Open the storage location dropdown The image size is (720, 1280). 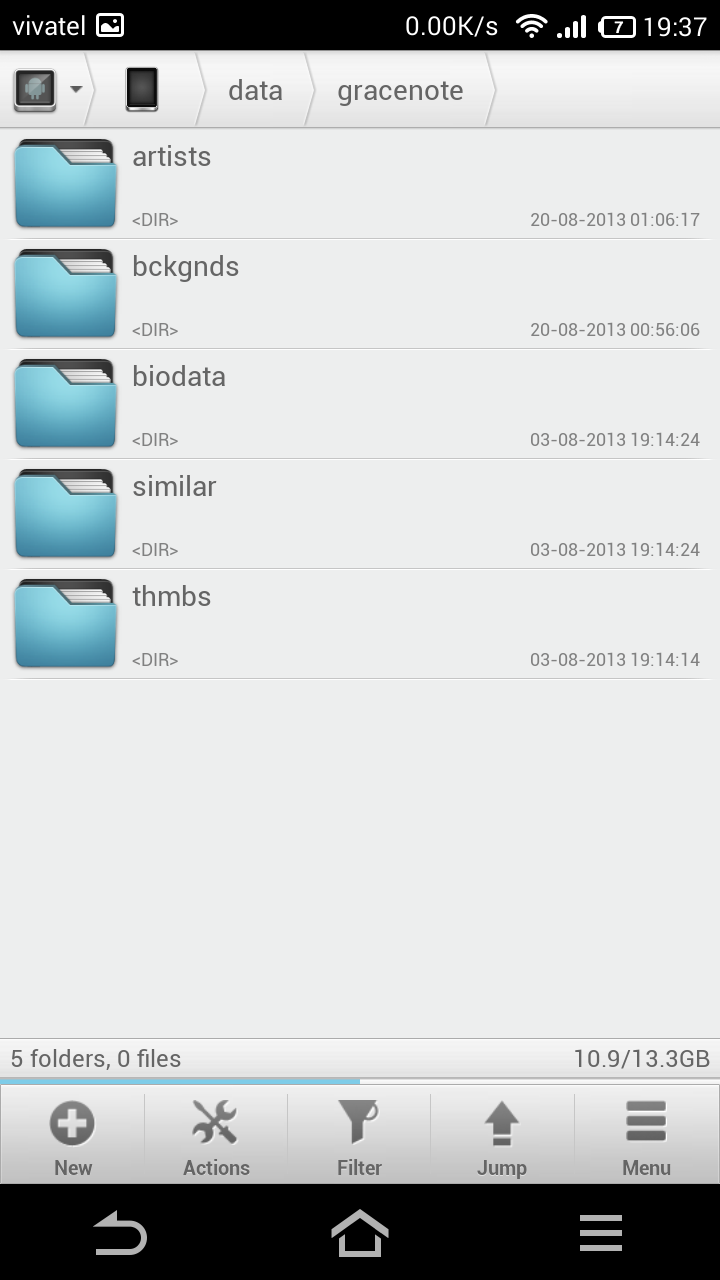pyautogui.click(x=47, y=90)
